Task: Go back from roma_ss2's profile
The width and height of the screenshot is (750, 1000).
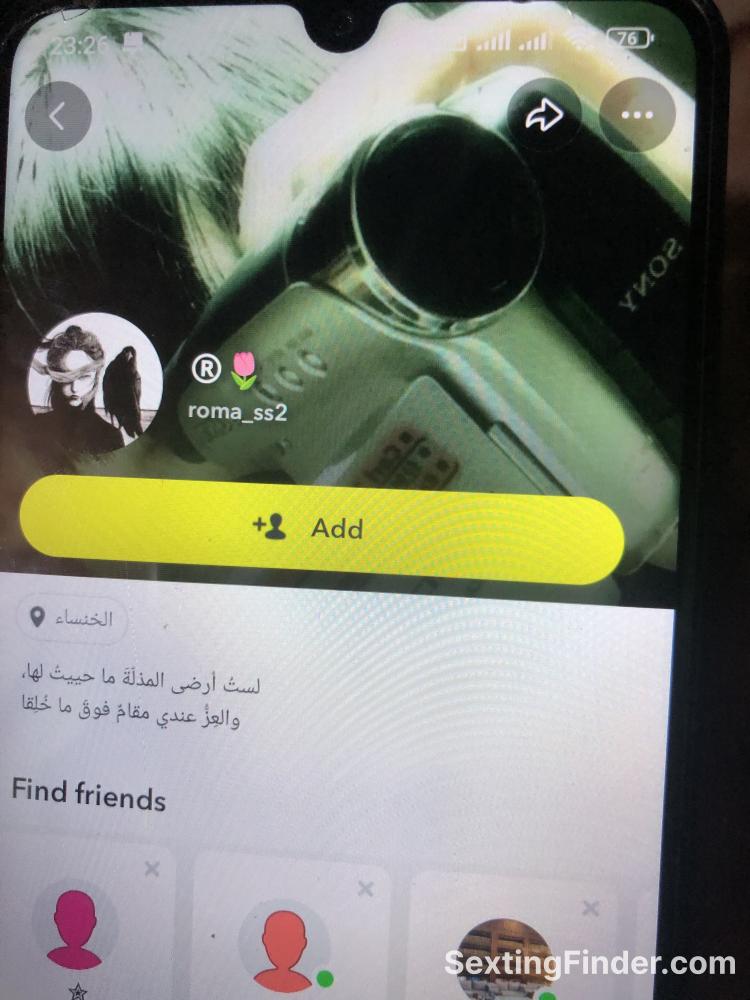Action: point(58,116)
